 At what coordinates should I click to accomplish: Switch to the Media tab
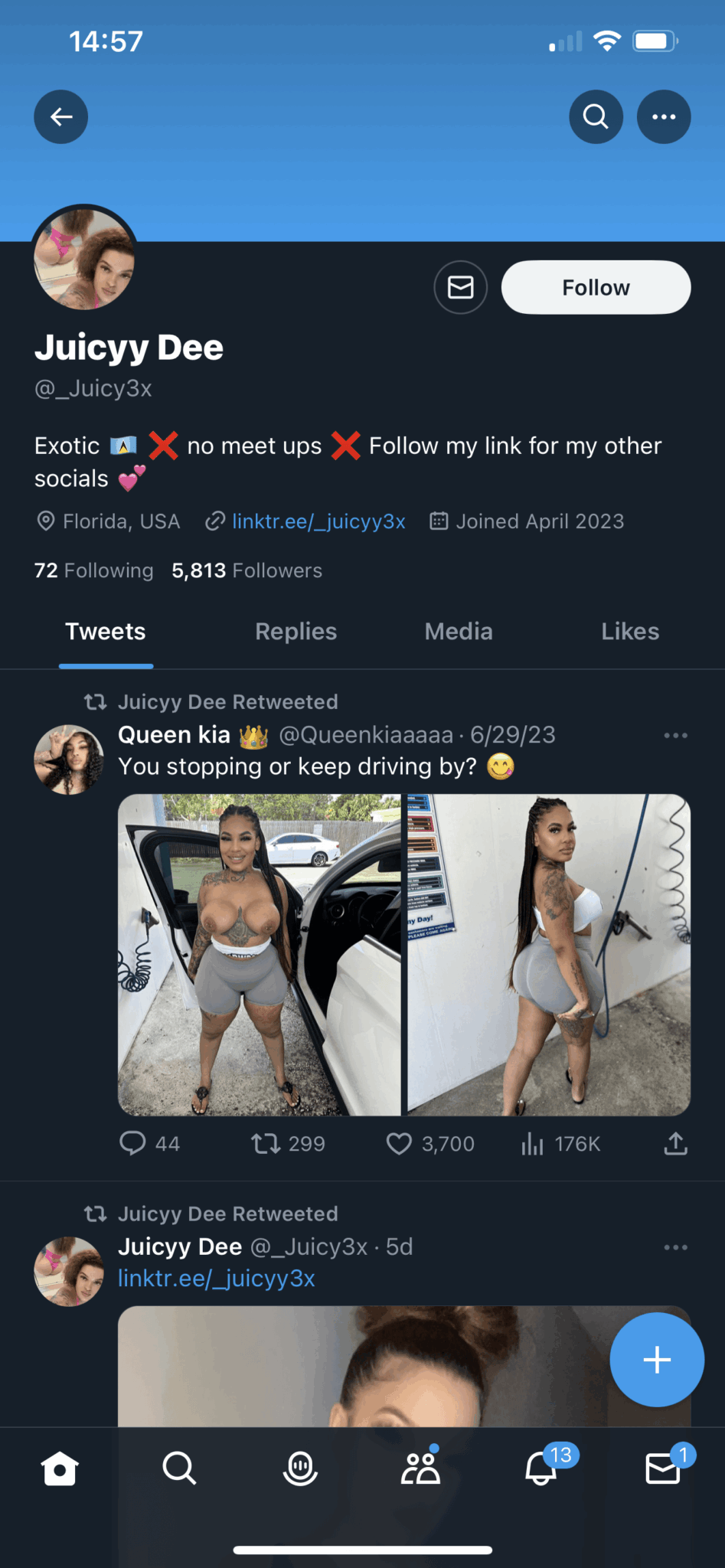click(x=458, y=632)
